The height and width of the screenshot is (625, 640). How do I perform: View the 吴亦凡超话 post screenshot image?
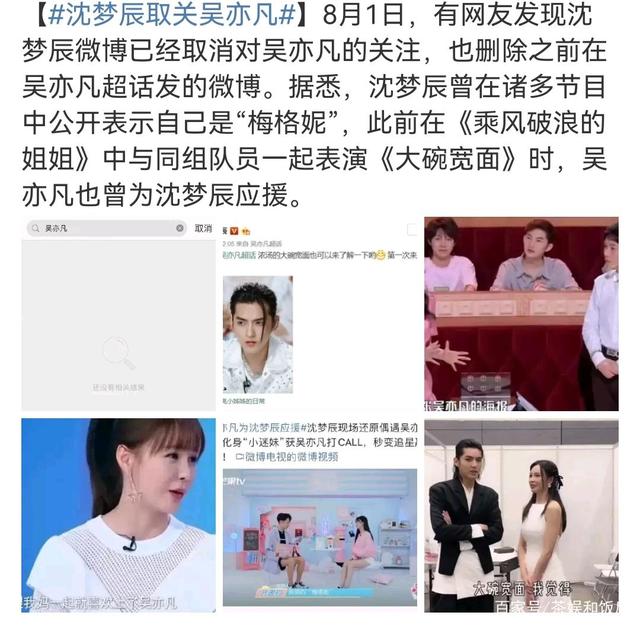coord(319,315)
